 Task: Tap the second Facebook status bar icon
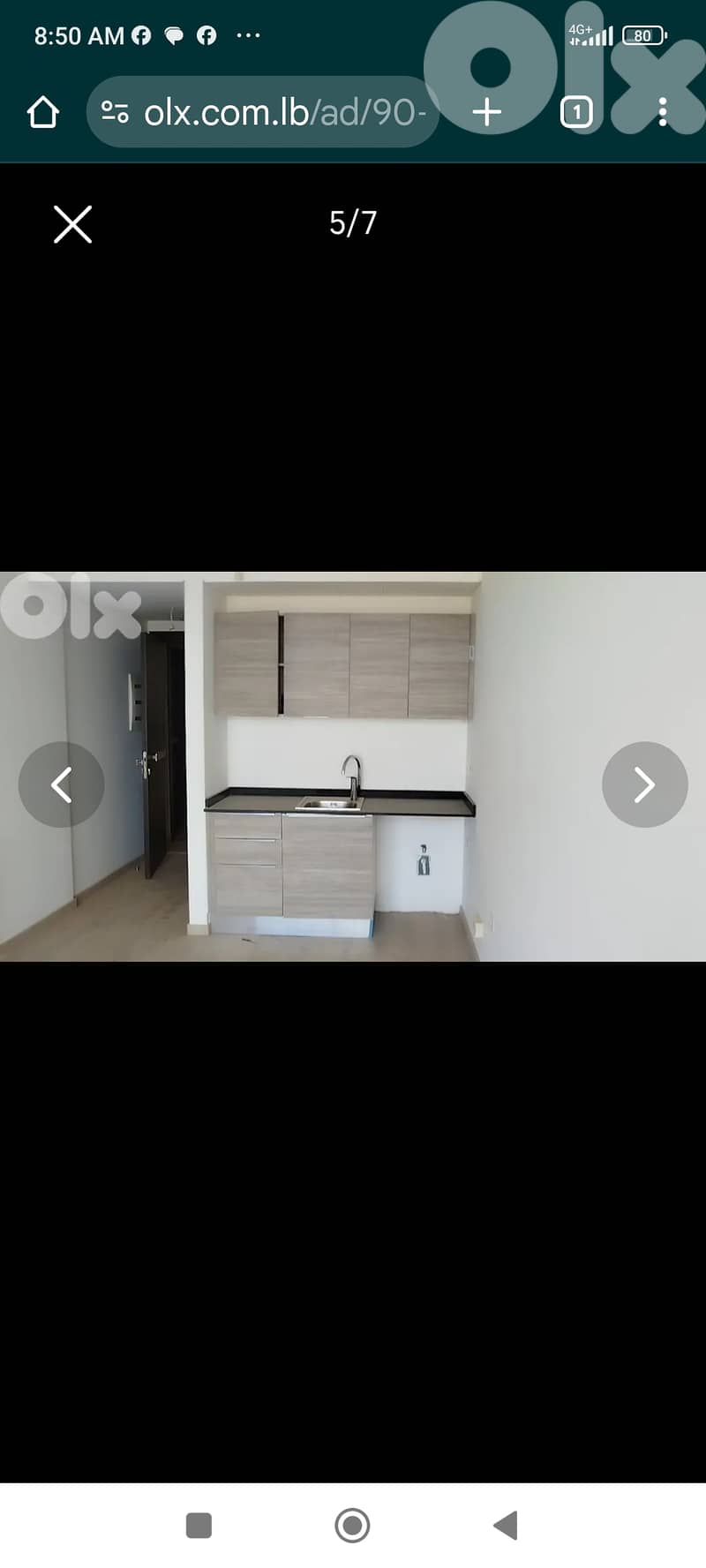[207, 34]
